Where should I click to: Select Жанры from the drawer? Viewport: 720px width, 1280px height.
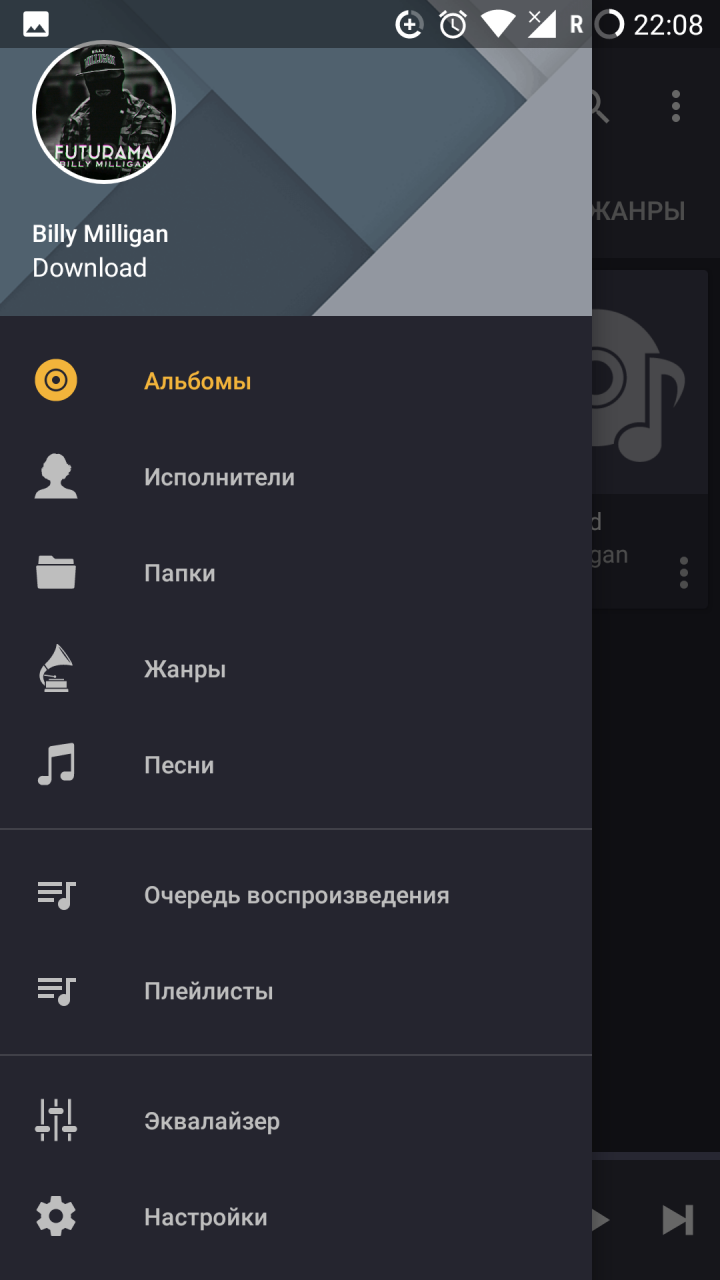click(x=185, y=669)
